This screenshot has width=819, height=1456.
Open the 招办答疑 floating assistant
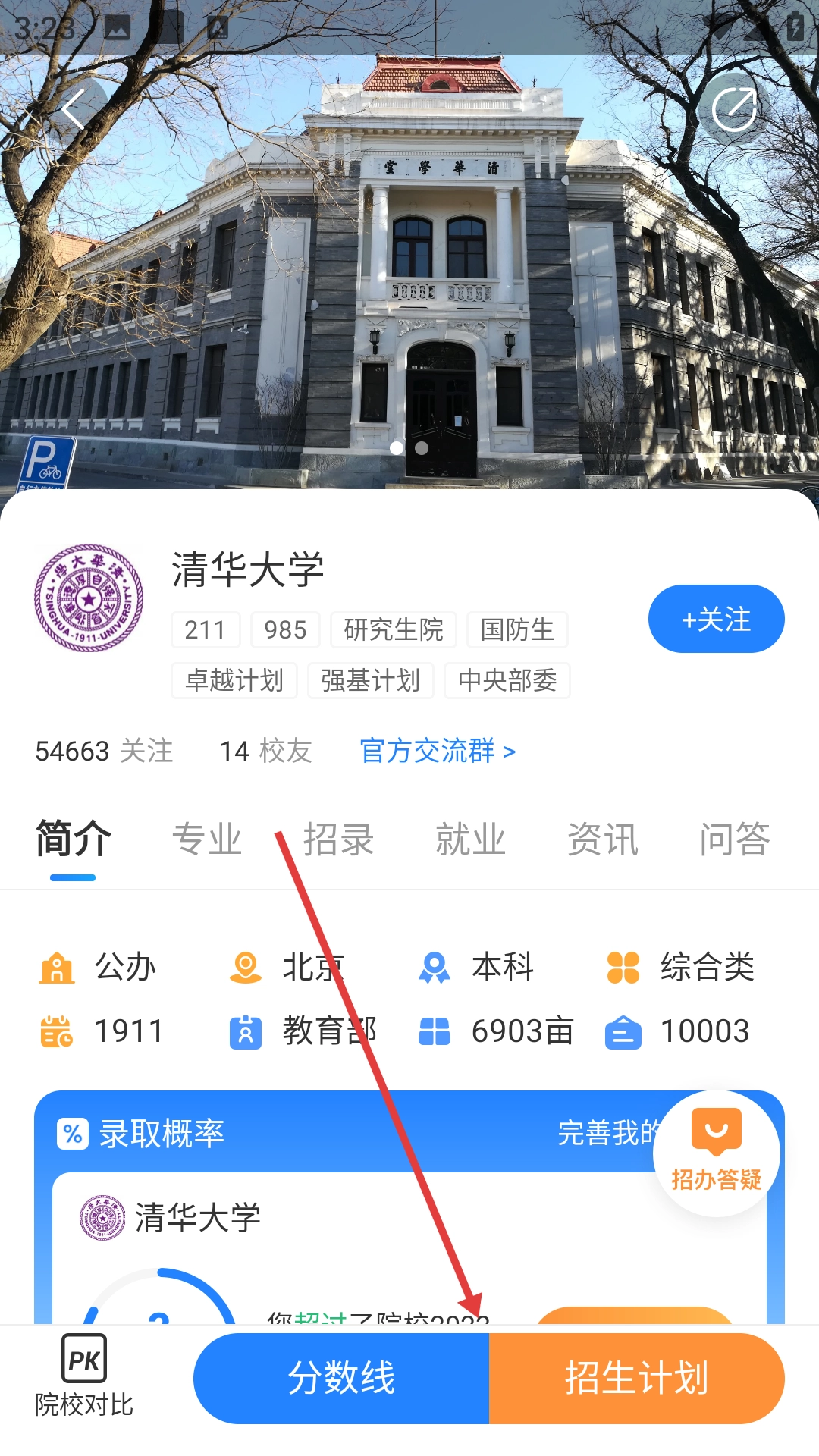coord(716,1153)
